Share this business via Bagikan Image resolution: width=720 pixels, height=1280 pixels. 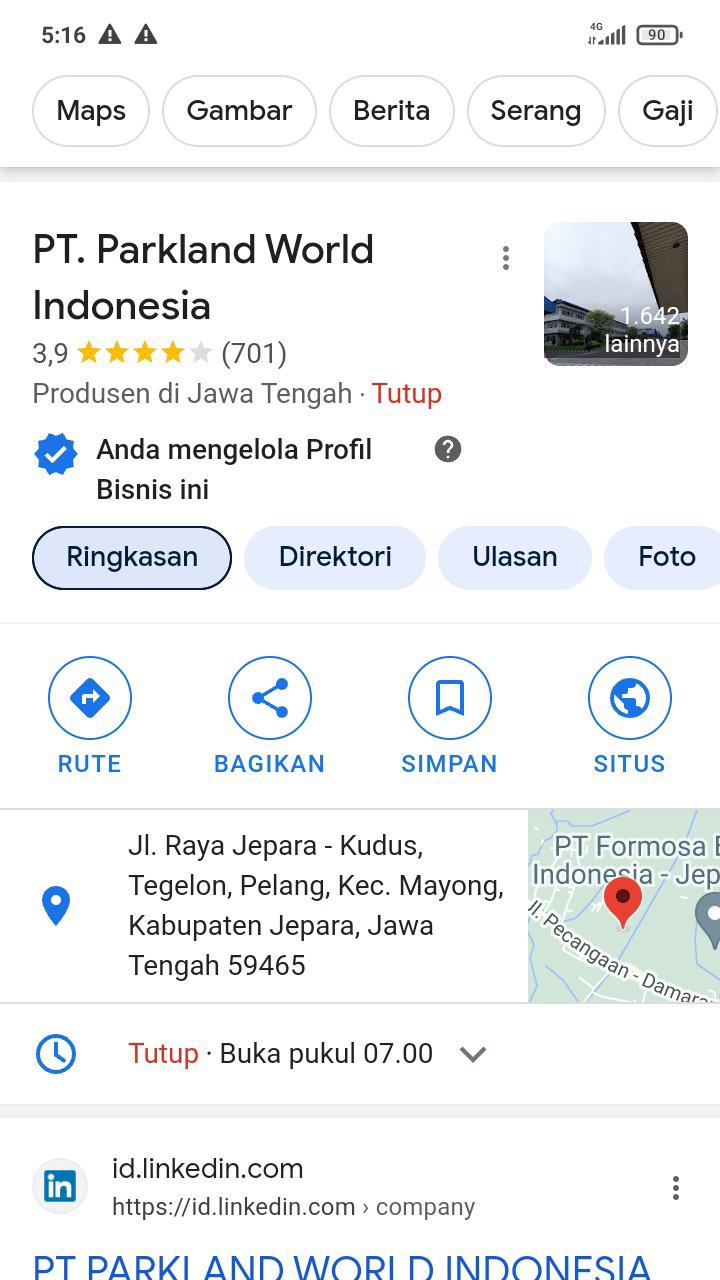coord(270,716)
